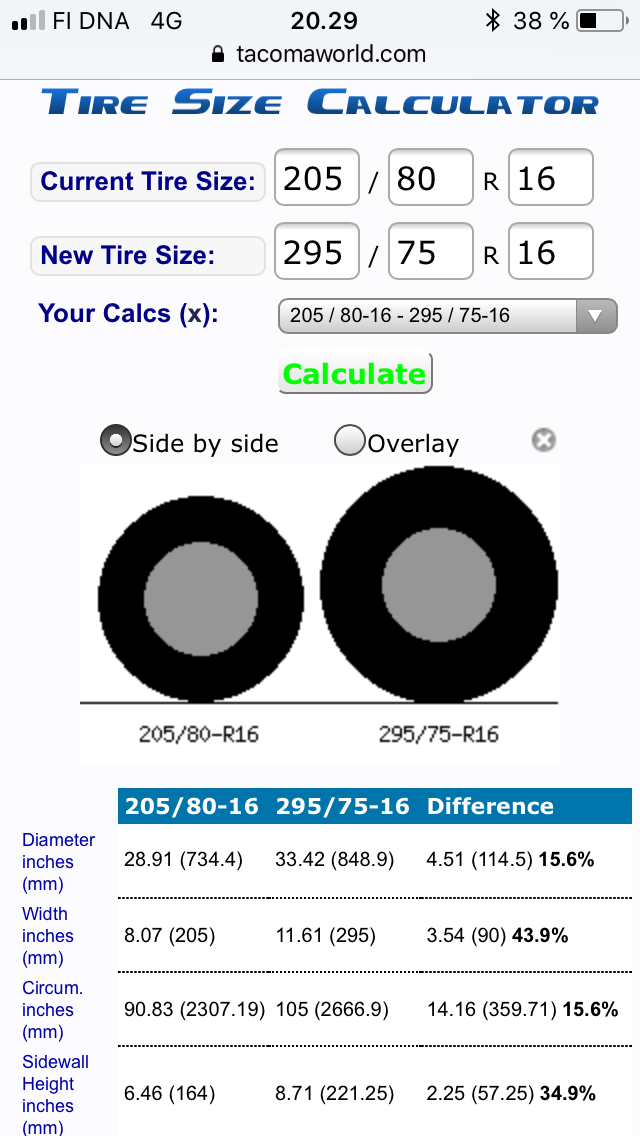Edit the current tire width field 205
Image resolution: width=640 pixels, height=1136 pixels.
pos(316,178)
